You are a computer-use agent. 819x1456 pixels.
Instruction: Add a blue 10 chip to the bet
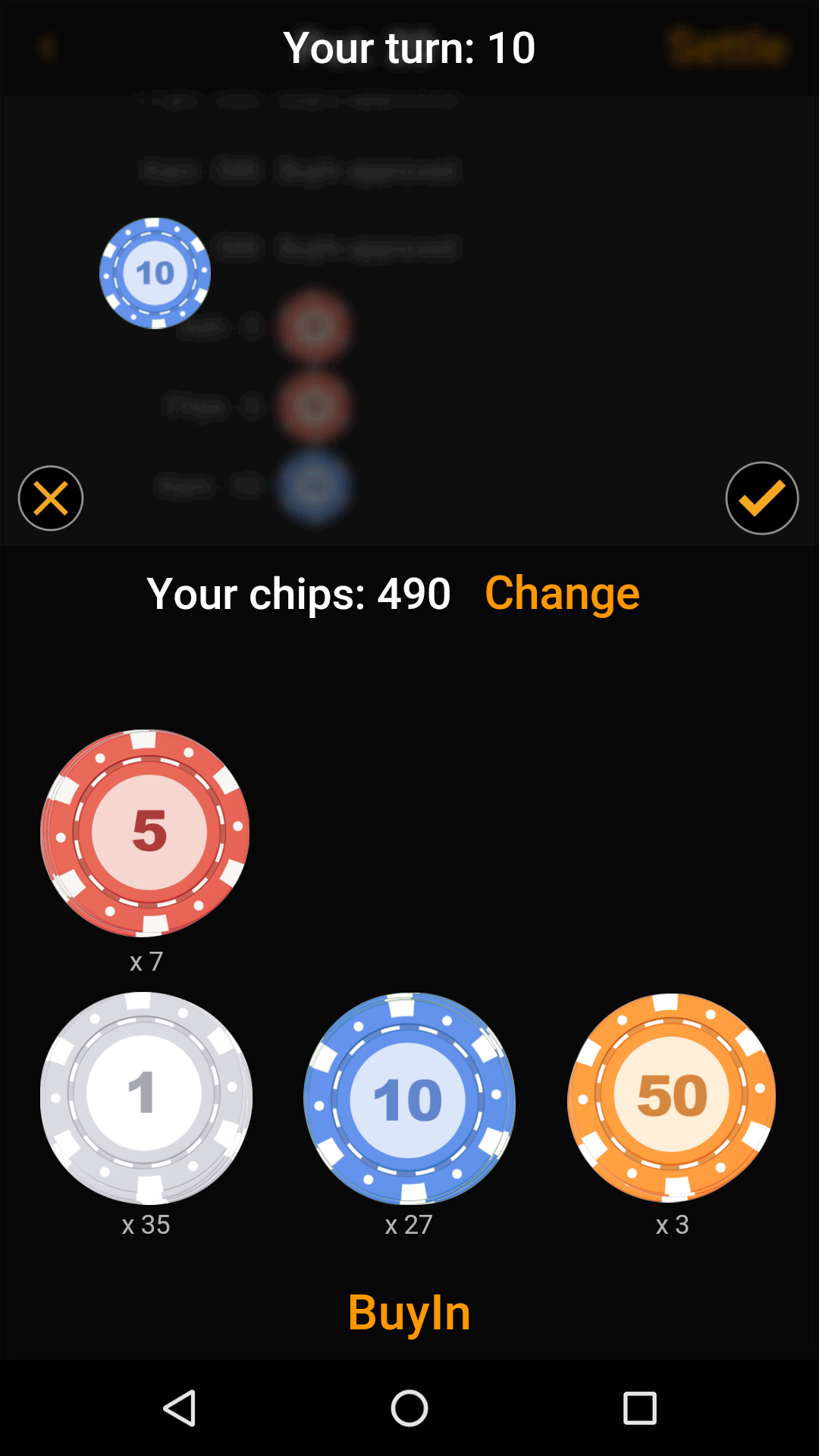pyautogui.click(x=409, y=1097)
